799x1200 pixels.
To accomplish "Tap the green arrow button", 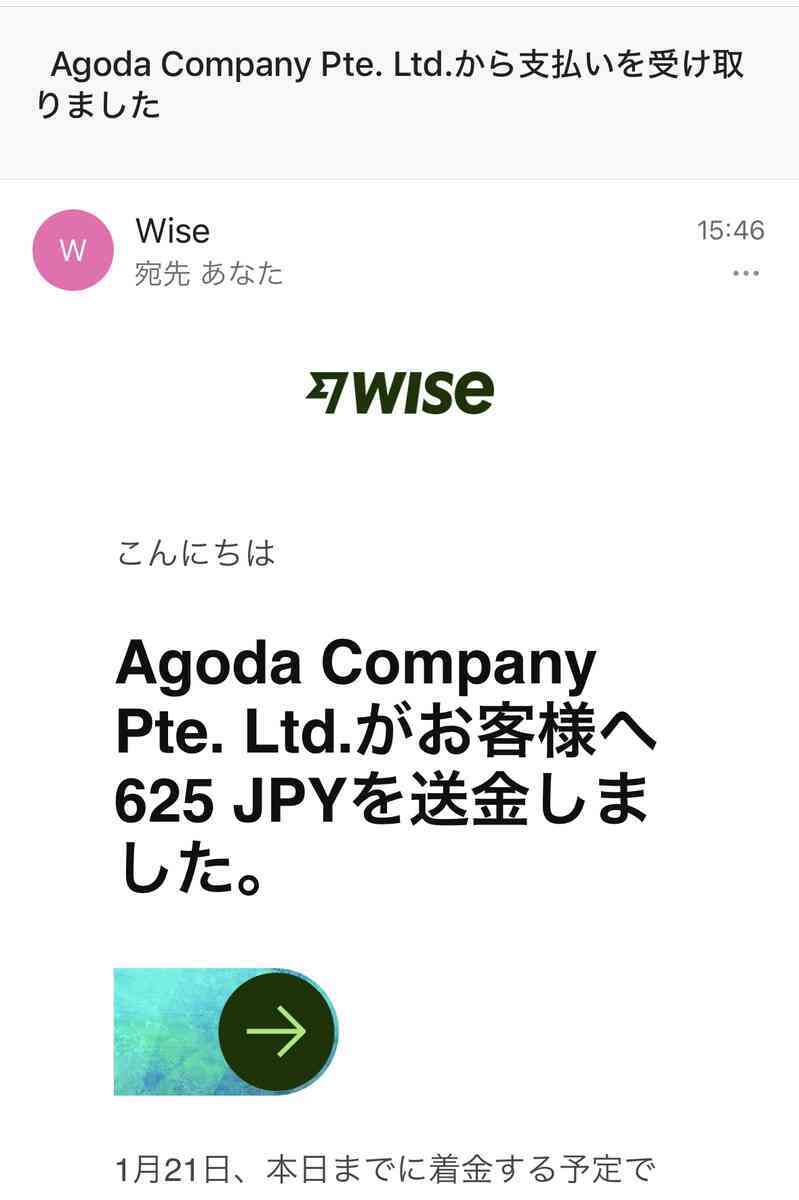I will (x=277, y=1031).
